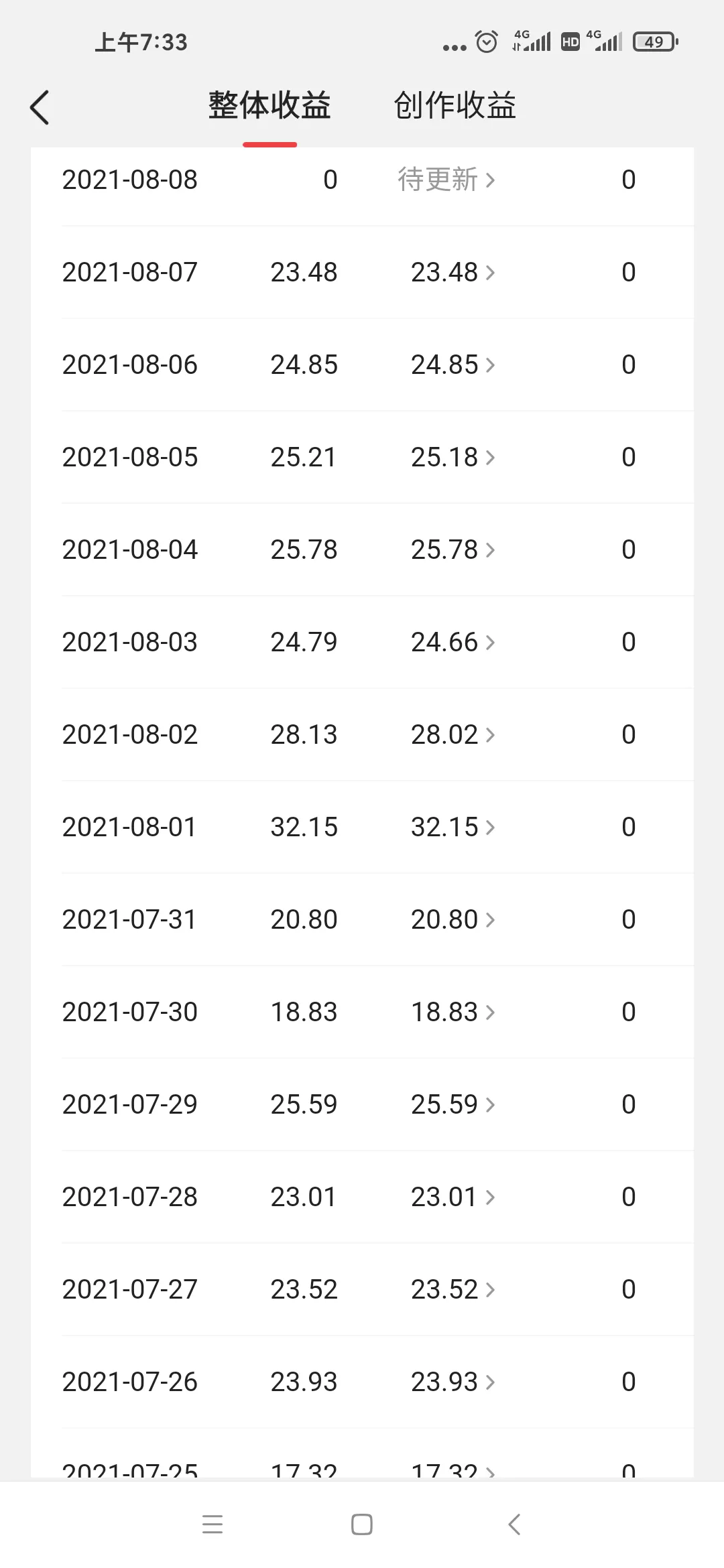Open 32.15 earnings detail for 2021-08-01
The image size is (724, 1568).
point(452,827)
